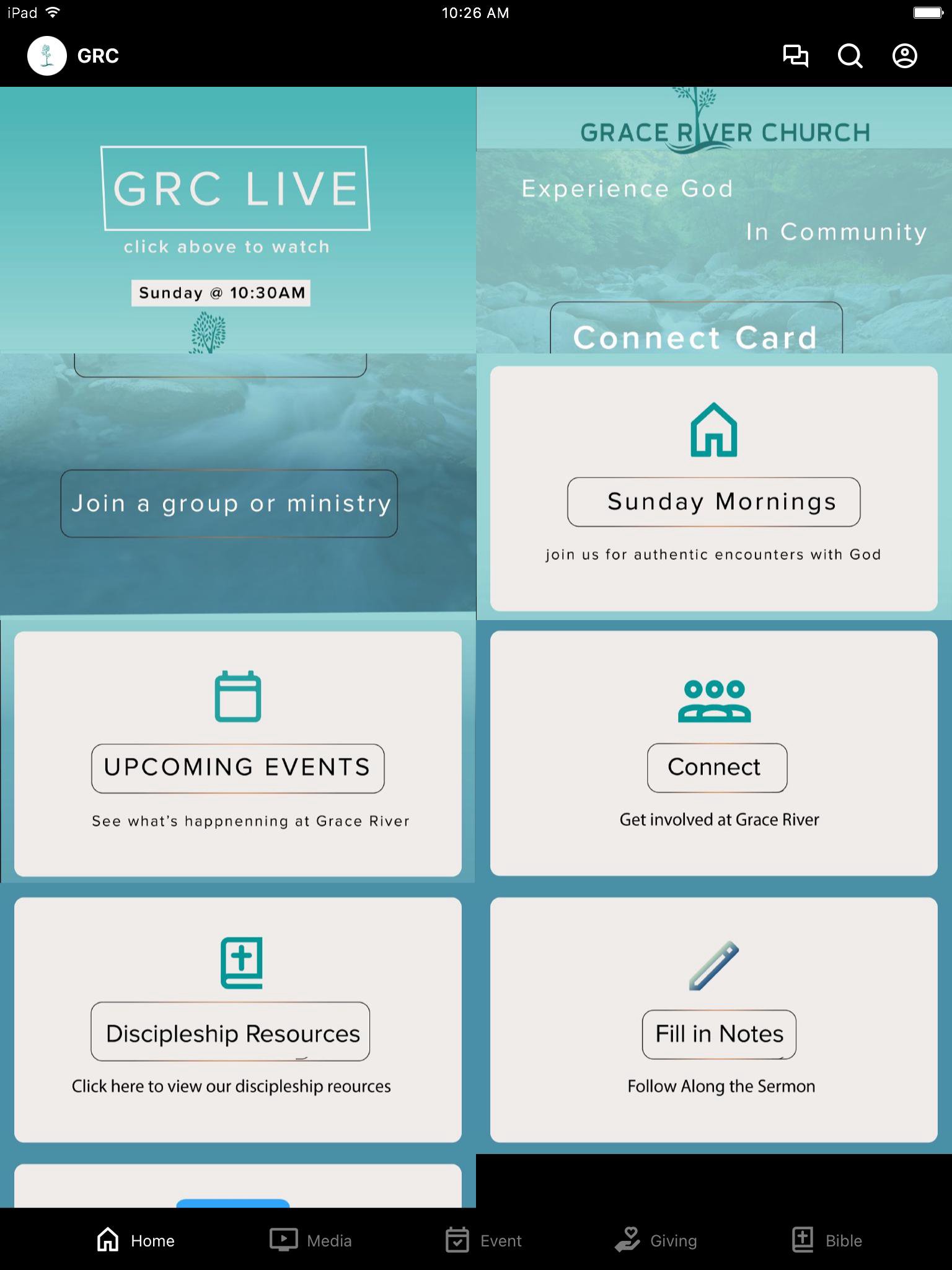Switch to the Media tab
Screen dimensions: 952x1270
pos(311,1240)
